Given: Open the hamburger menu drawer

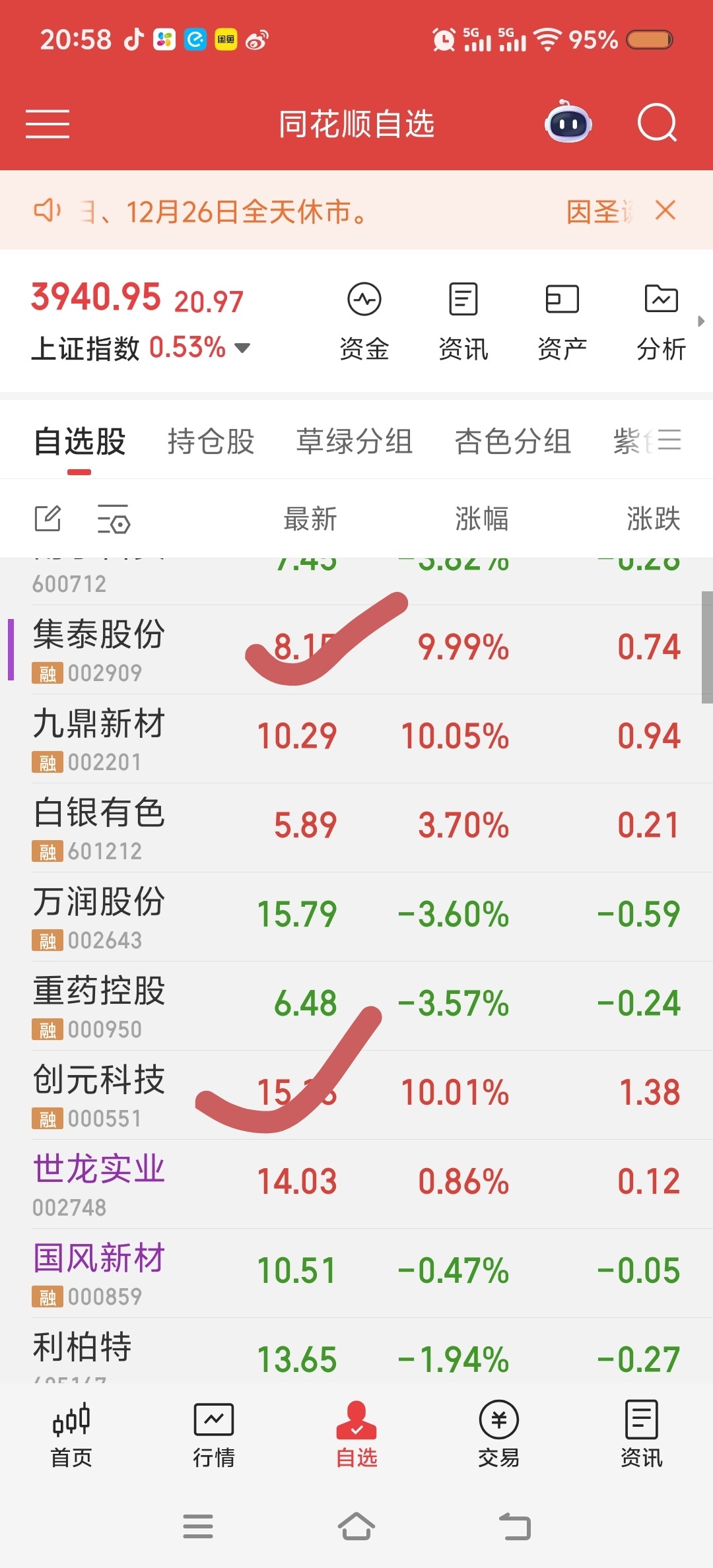Looking at the screenshot, I should click(x=48, y=124).
